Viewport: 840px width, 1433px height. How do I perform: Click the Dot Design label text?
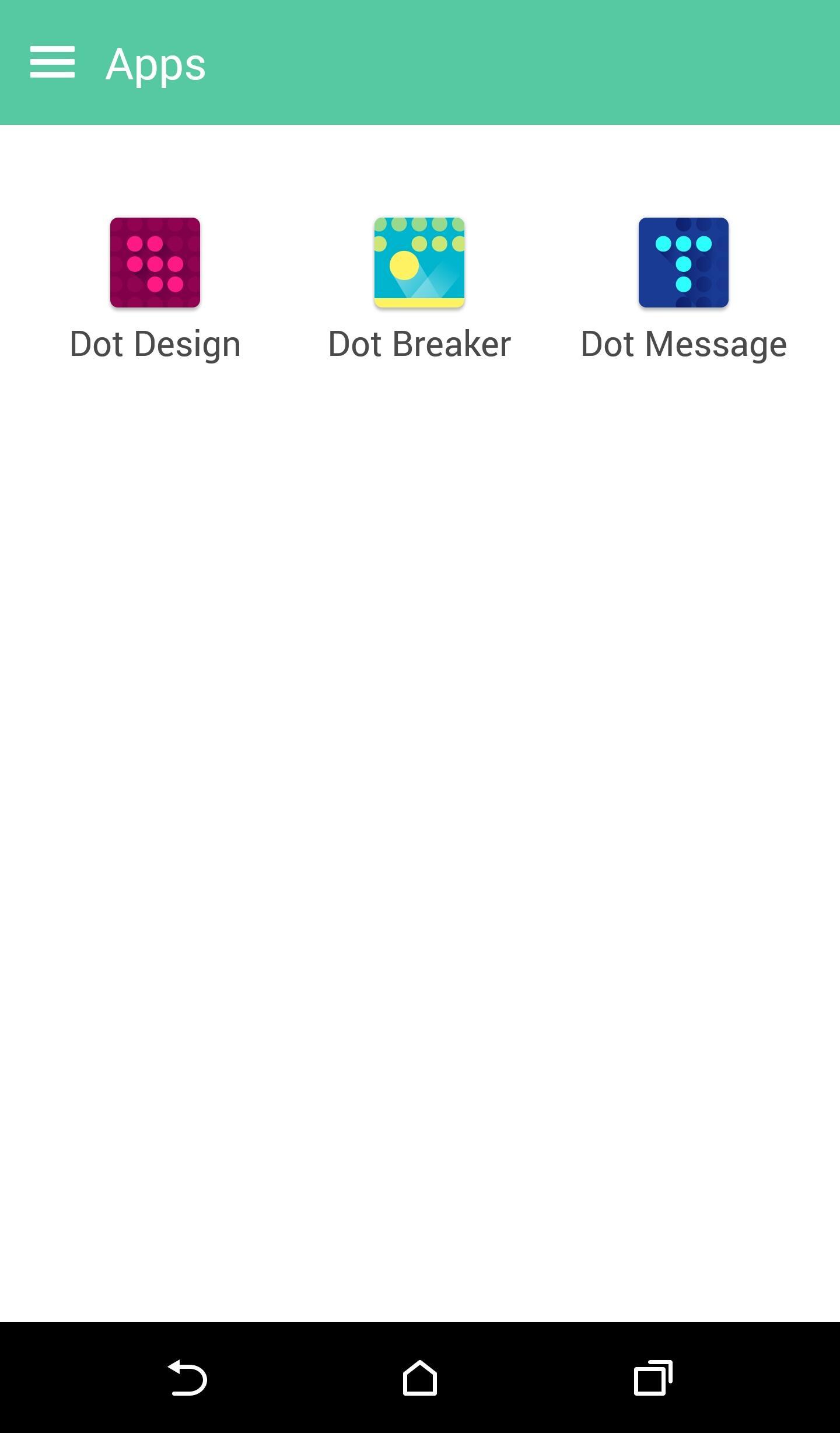pyautogui.click(x=155, y=344)
